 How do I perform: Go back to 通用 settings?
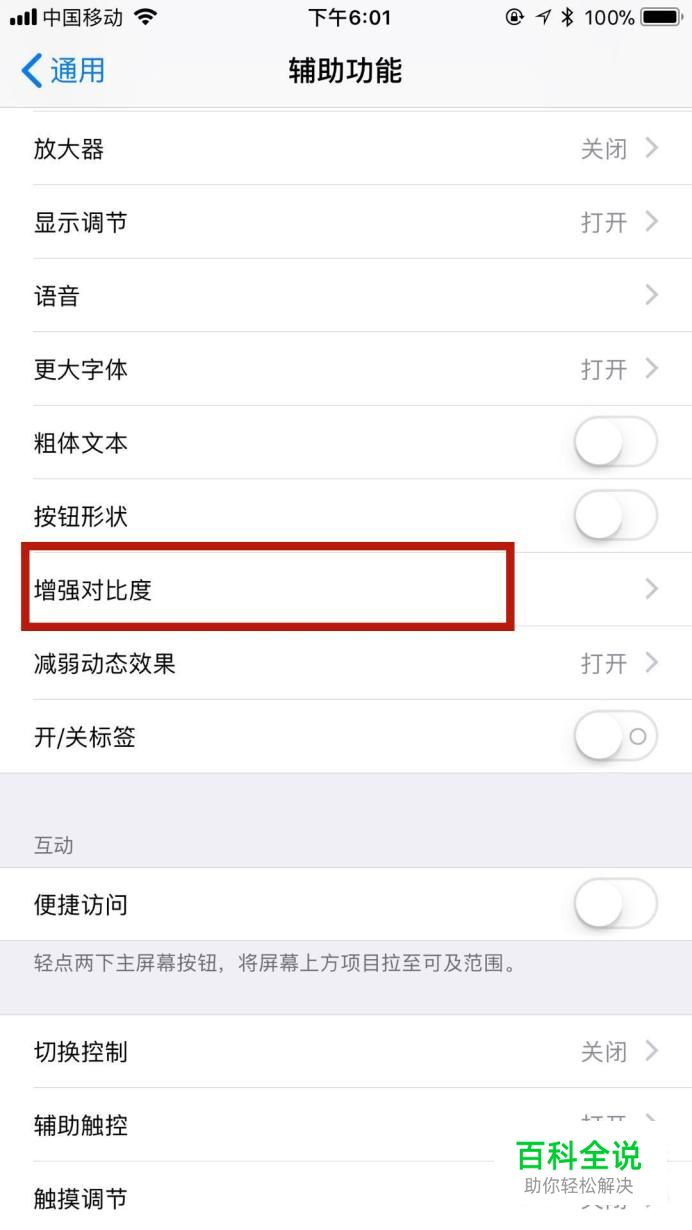pyautogui.click(x=62, y=71)
